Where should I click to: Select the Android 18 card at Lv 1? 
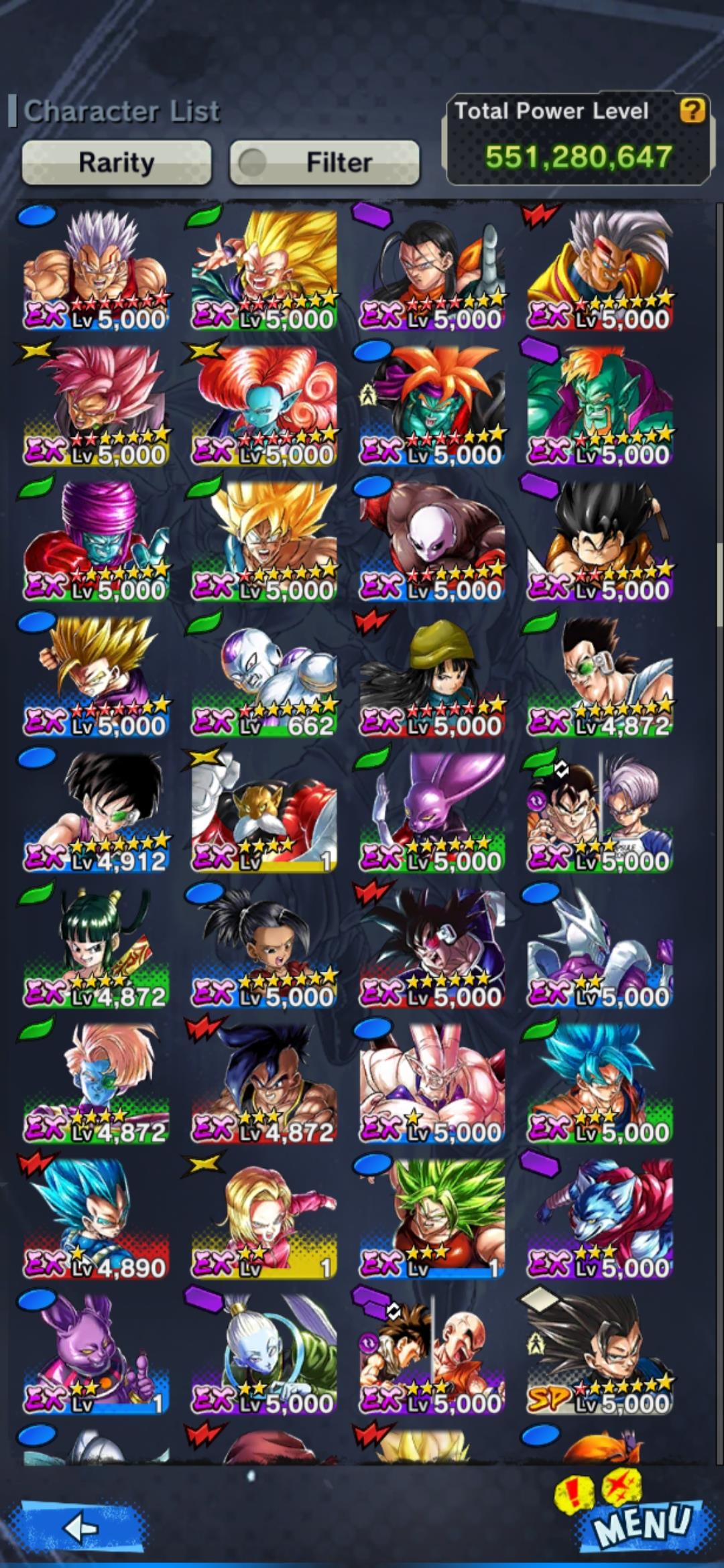coord(264,1218)
